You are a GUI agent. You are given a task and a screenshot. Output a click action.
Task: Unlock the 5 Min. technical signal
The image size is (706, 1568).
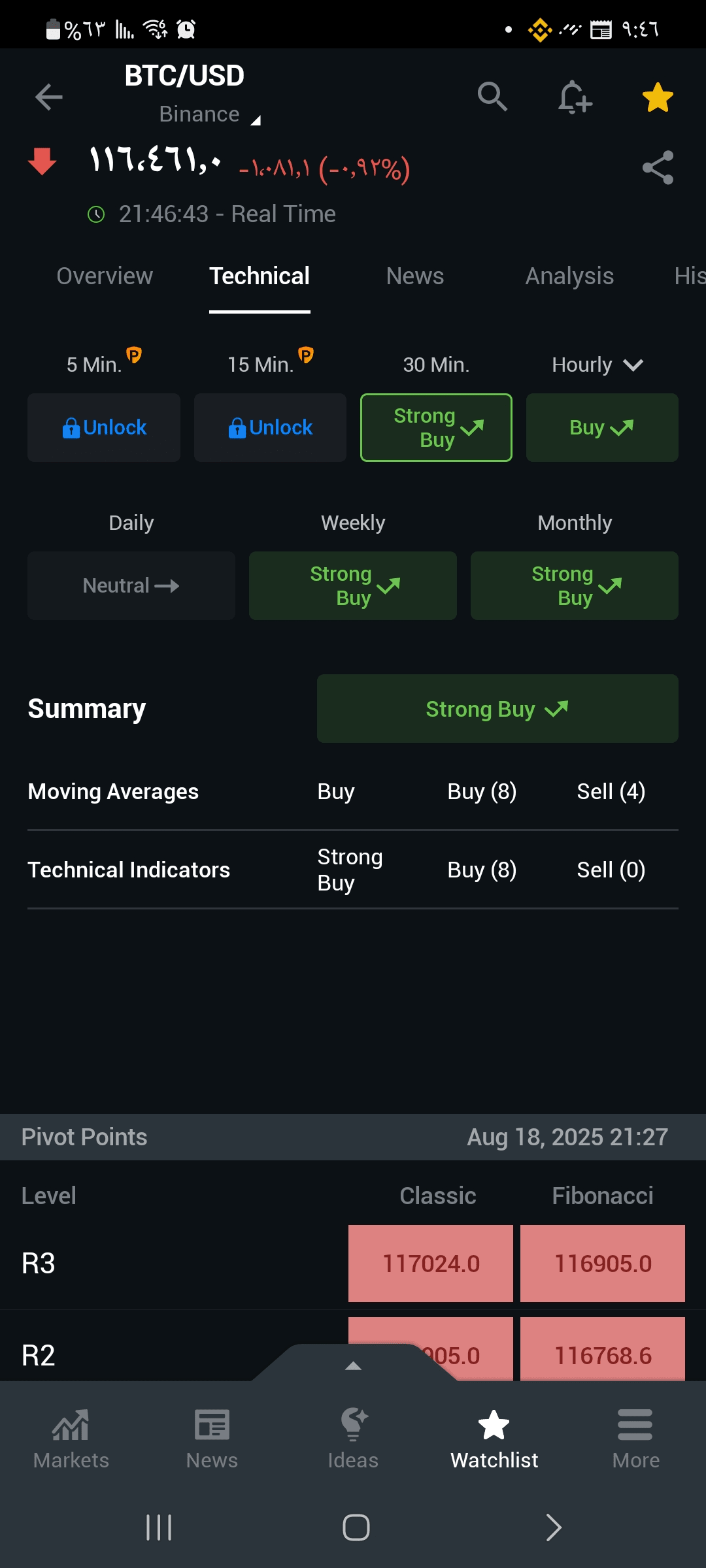click(x=104, y=428)
